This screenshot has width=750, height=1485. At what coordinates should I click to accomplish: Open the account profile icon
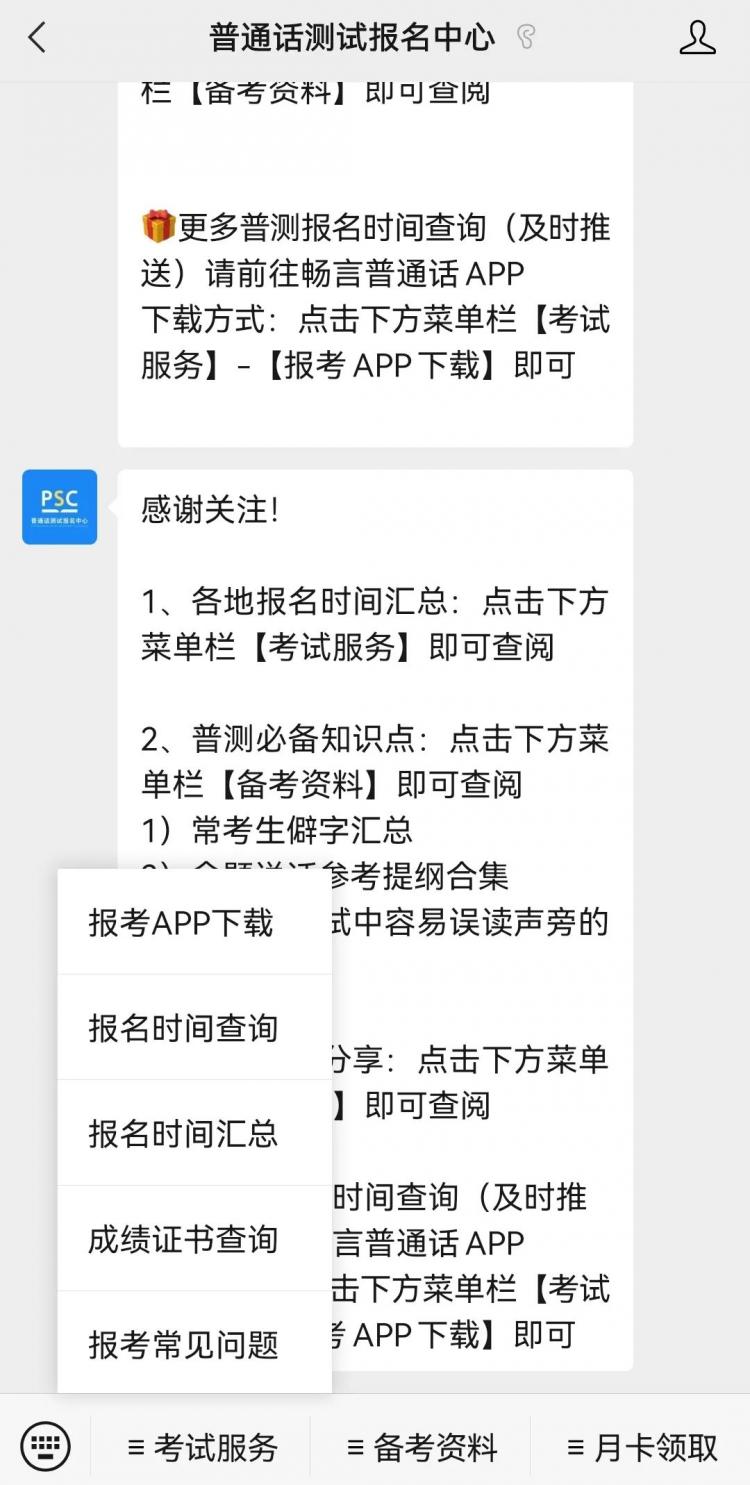[697, 38]
